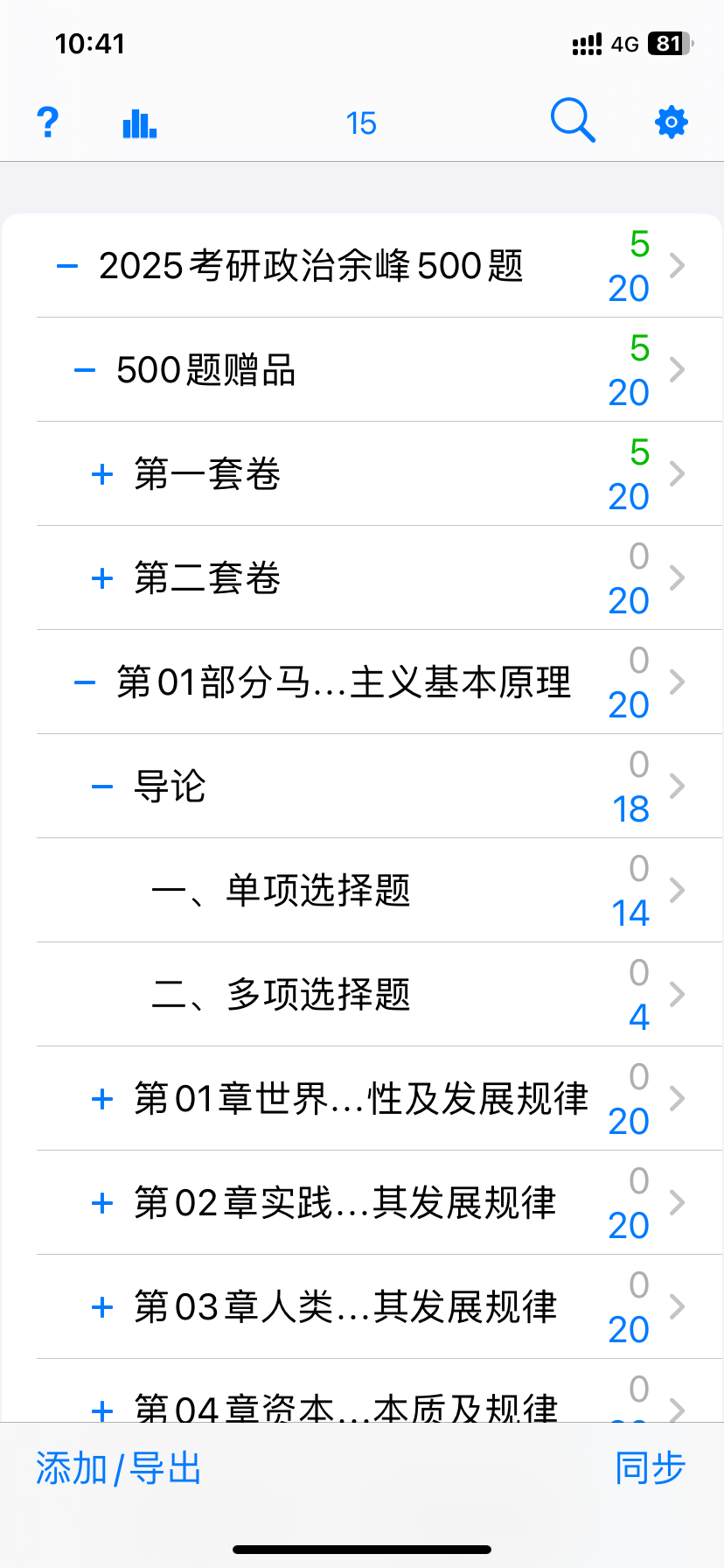Tap 添加/导出 at the bottom
724x1568 pixels.
pos(119,1468)
